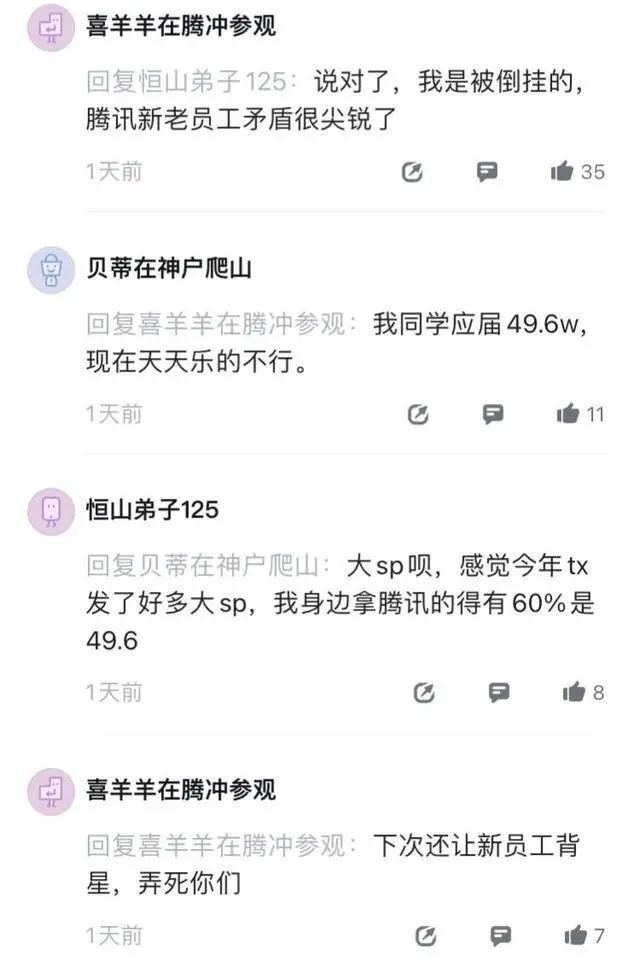Like the comment about 腾讯新老员工矛盾很尖锐
Image resolution: width=640 pixels, height=966 pixels.
tap(562, 172)
